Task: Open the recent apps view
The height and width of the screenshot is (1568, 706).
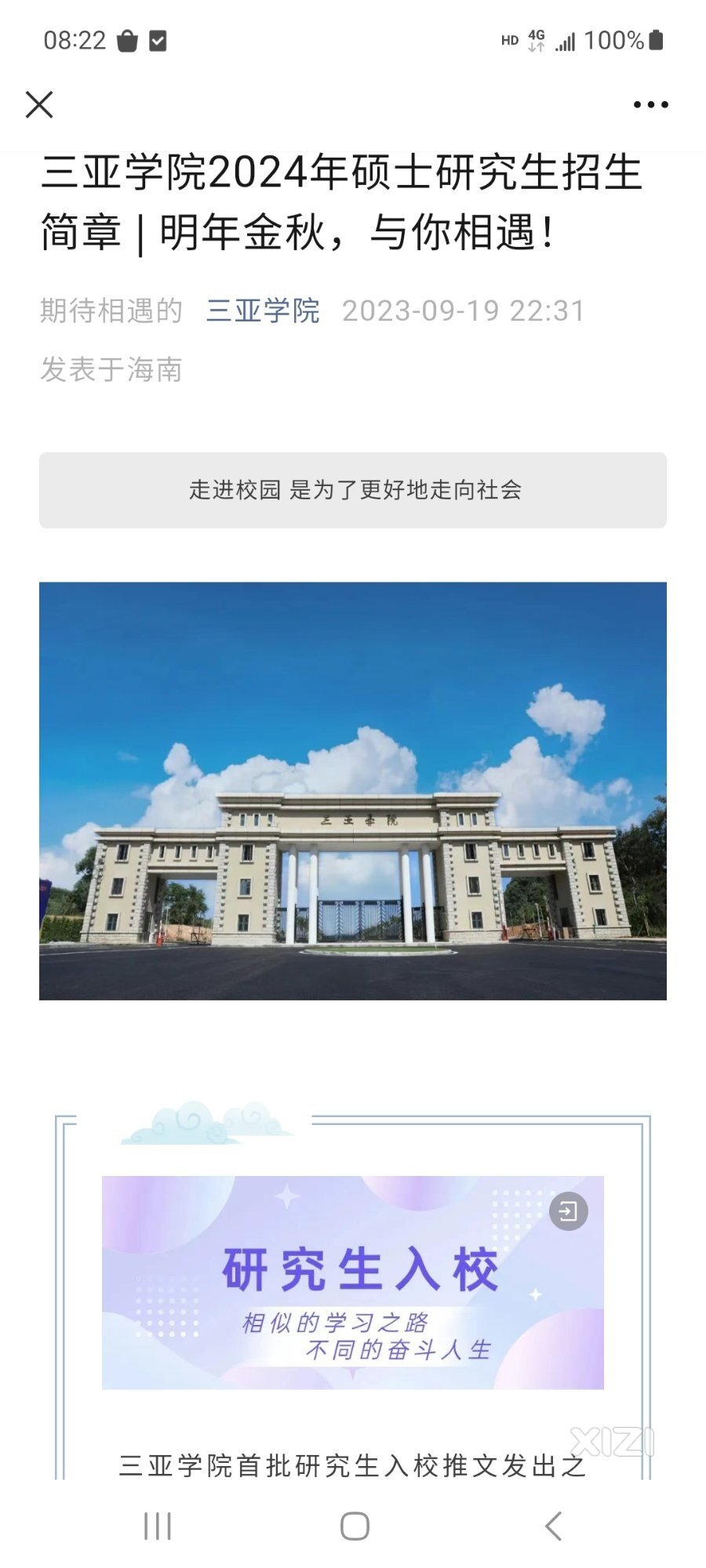Action: pos(157,1526)
